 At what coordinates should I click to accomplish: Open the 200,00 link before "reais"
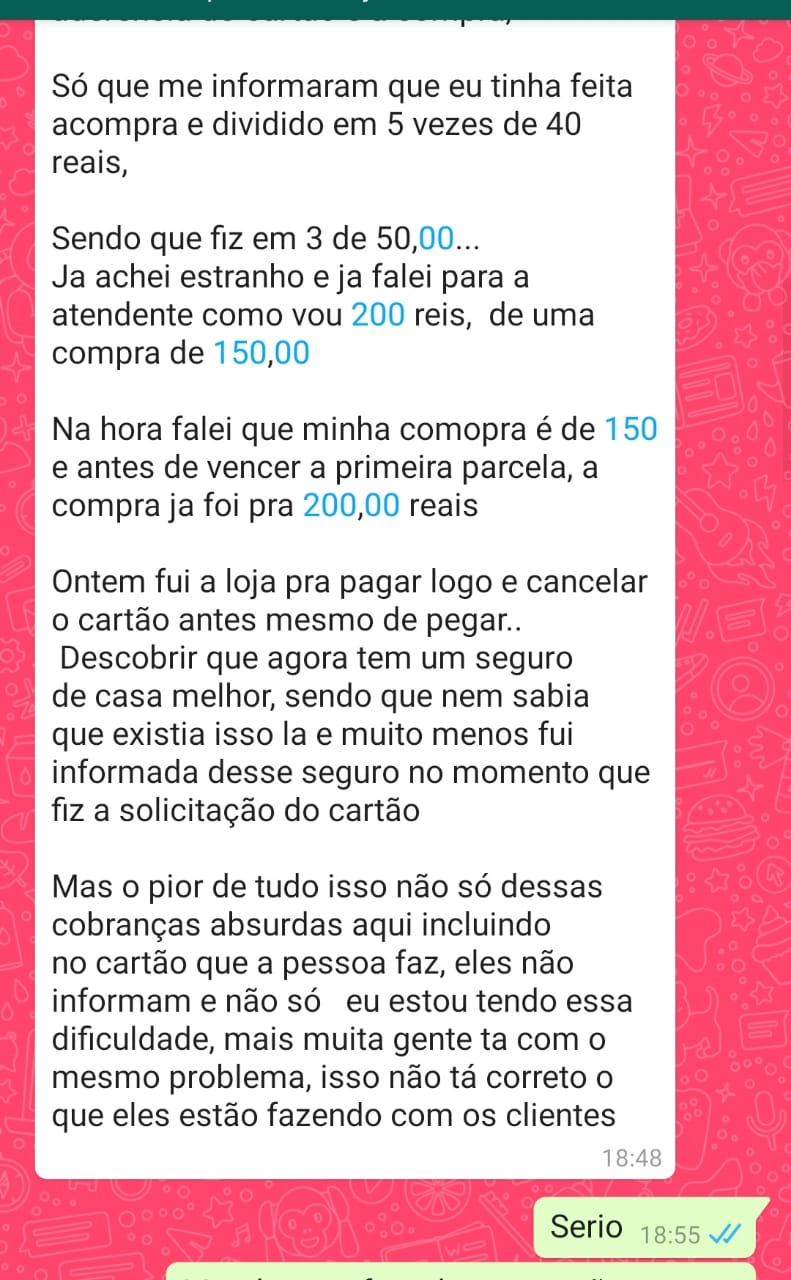point(350,506)
